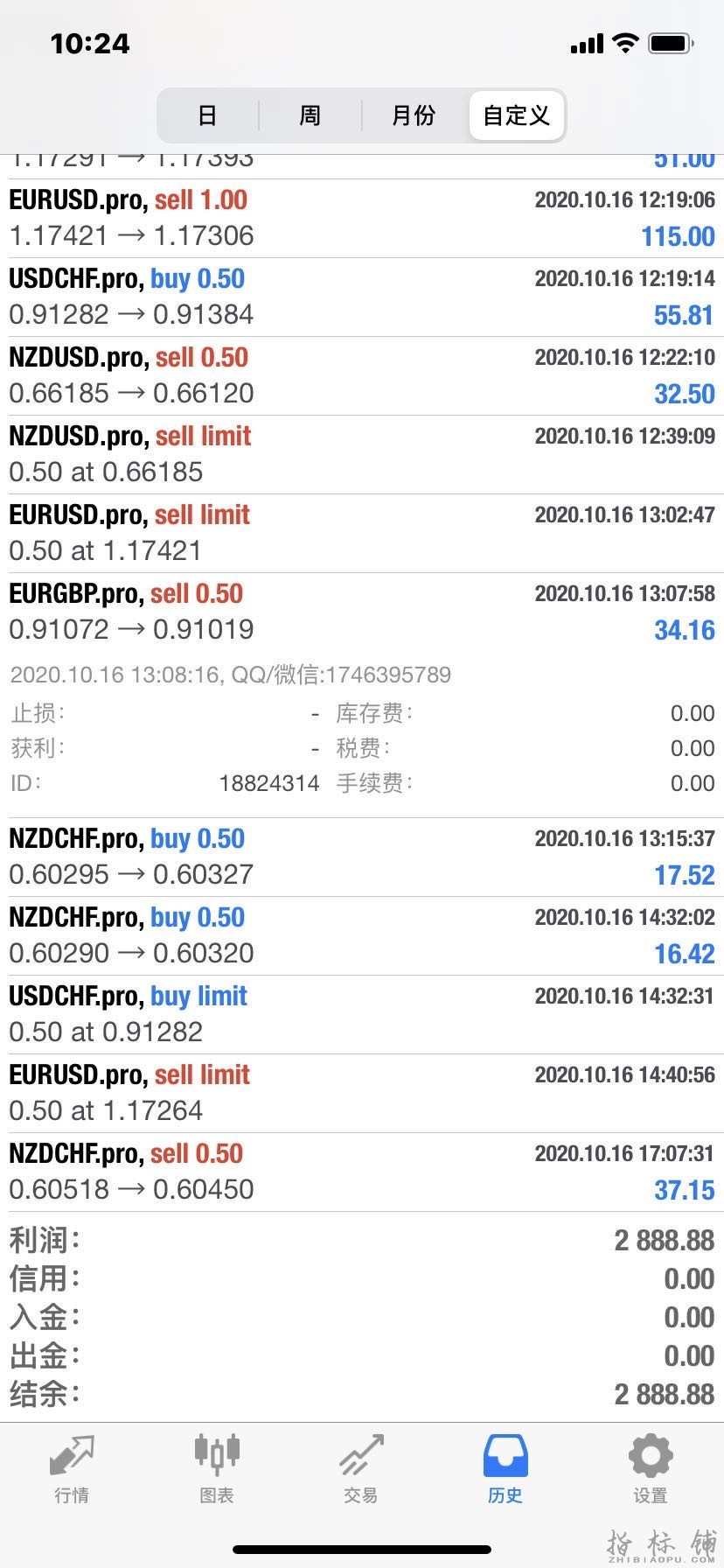Select the 自定义 custom period tab

pyautogui.click(x=517, y=115)
